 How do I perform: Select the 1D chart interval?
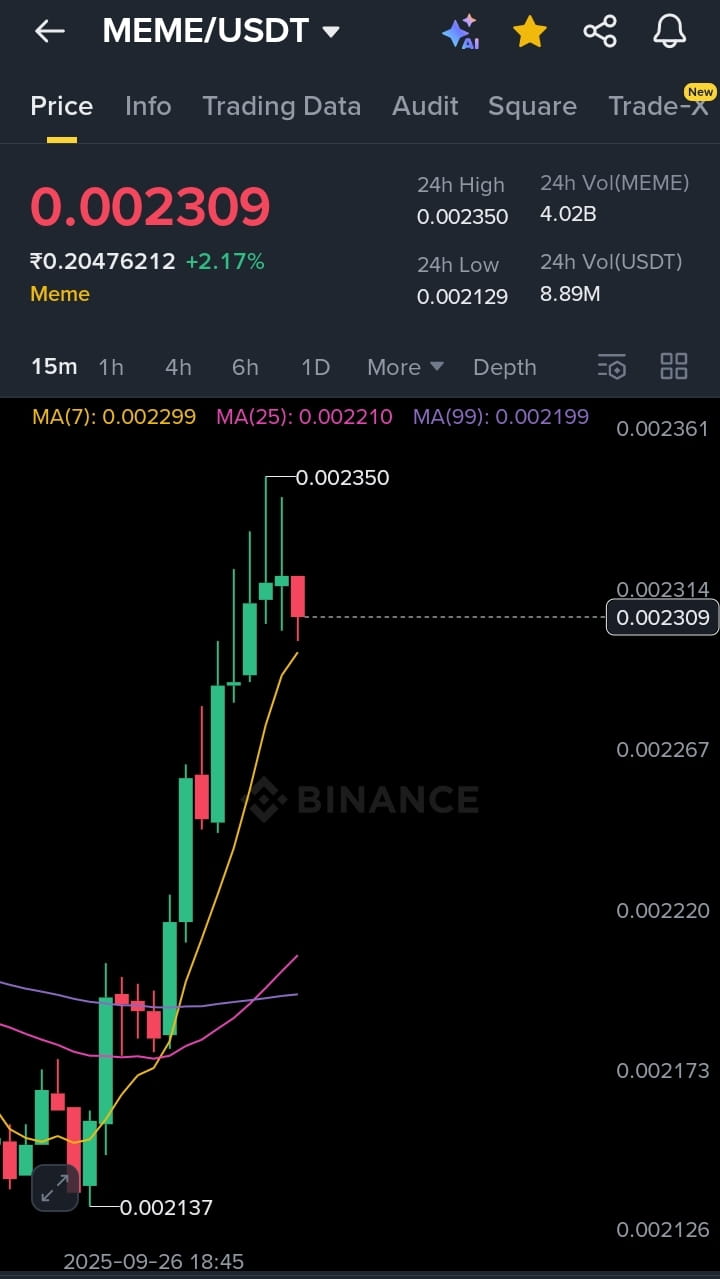pos(315,367)
